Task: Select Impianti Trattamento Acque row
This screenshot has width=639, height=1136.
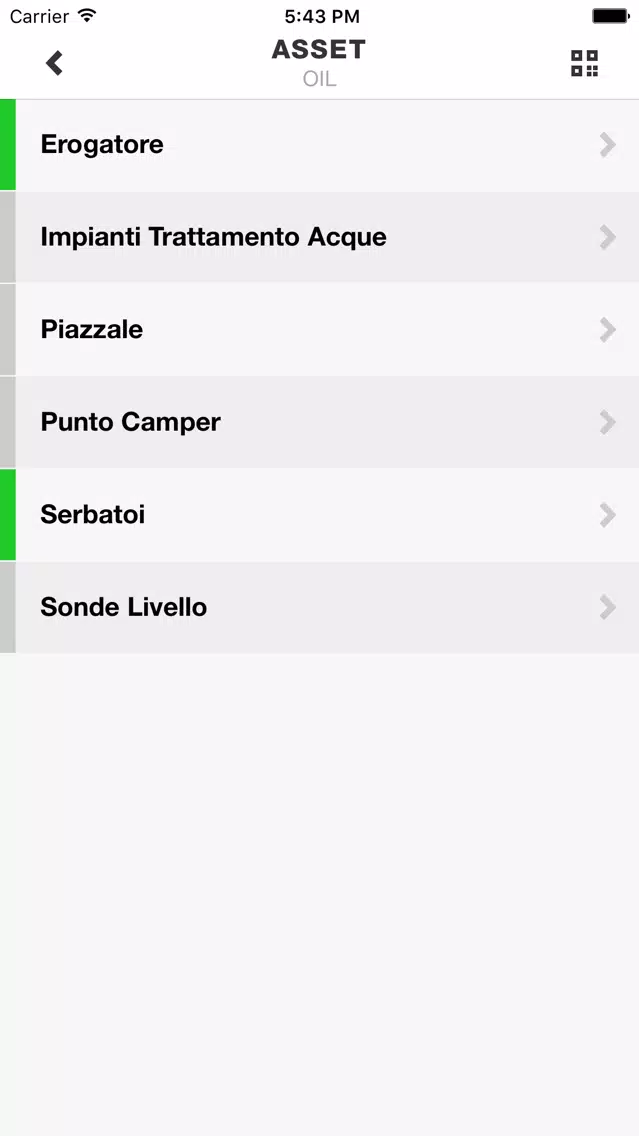Action: [320, 237]
